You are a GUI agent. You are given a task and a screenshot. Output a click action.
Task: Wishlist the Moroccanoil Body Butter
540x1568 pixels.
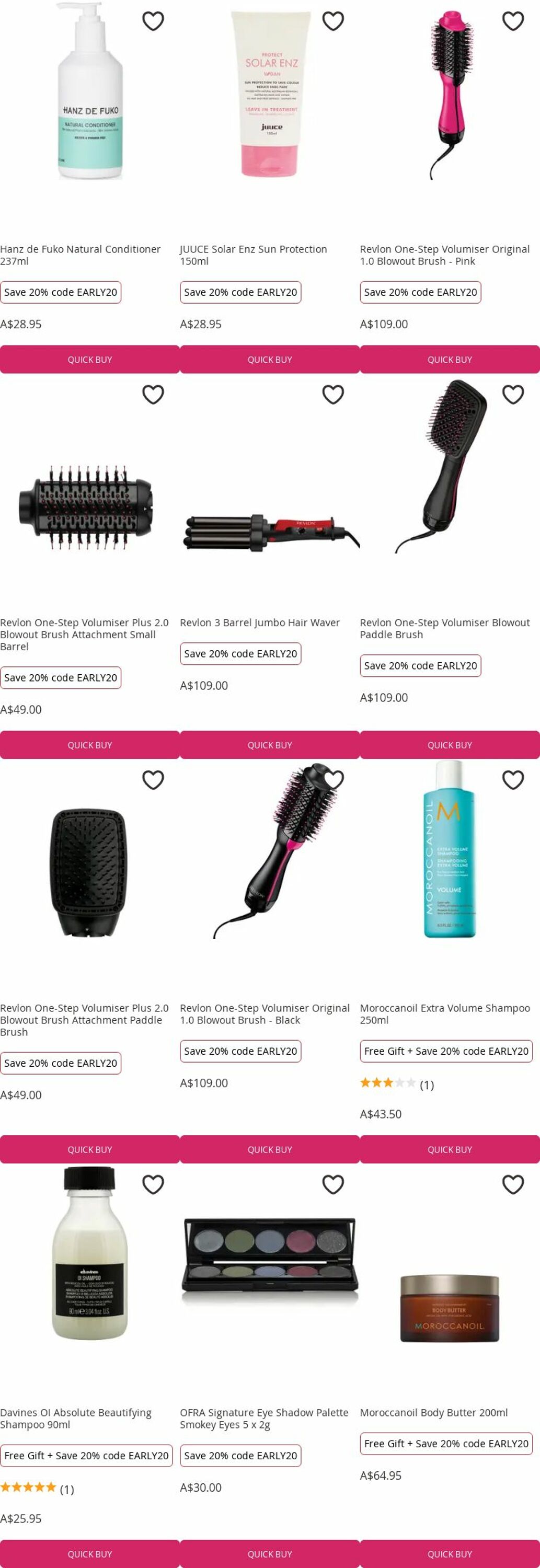513,1184
